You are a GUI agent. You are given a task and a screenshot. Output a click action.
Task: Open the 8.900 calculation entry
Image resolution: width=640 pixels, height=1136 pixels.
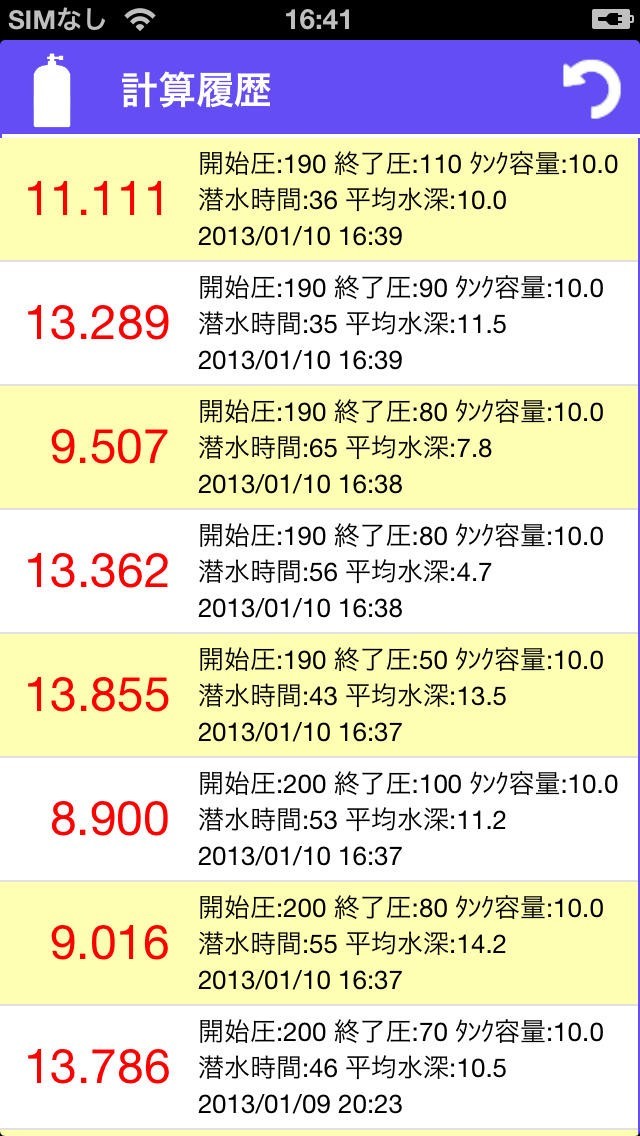pos(319,819)
